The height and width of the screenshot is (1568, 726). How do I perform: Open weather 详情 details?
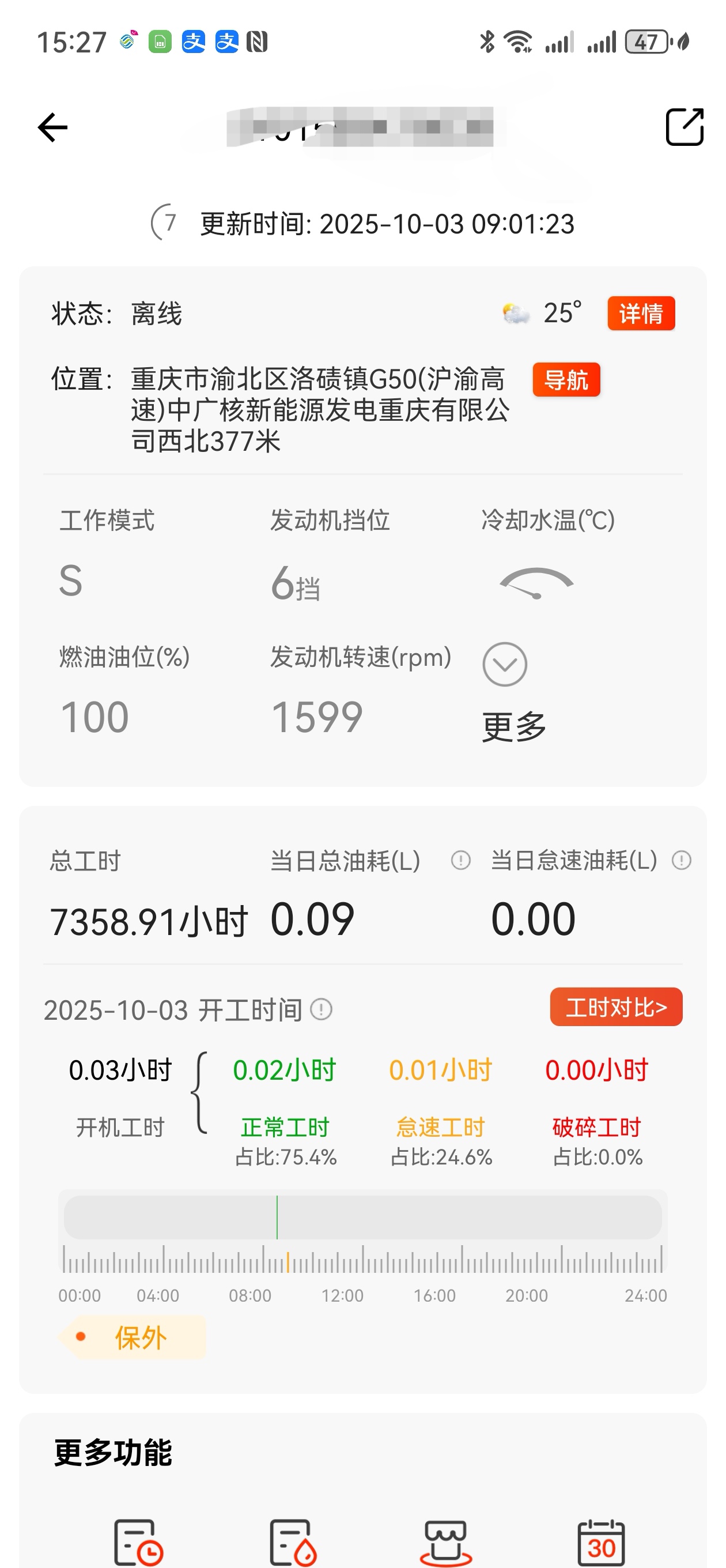click(641, 314)
